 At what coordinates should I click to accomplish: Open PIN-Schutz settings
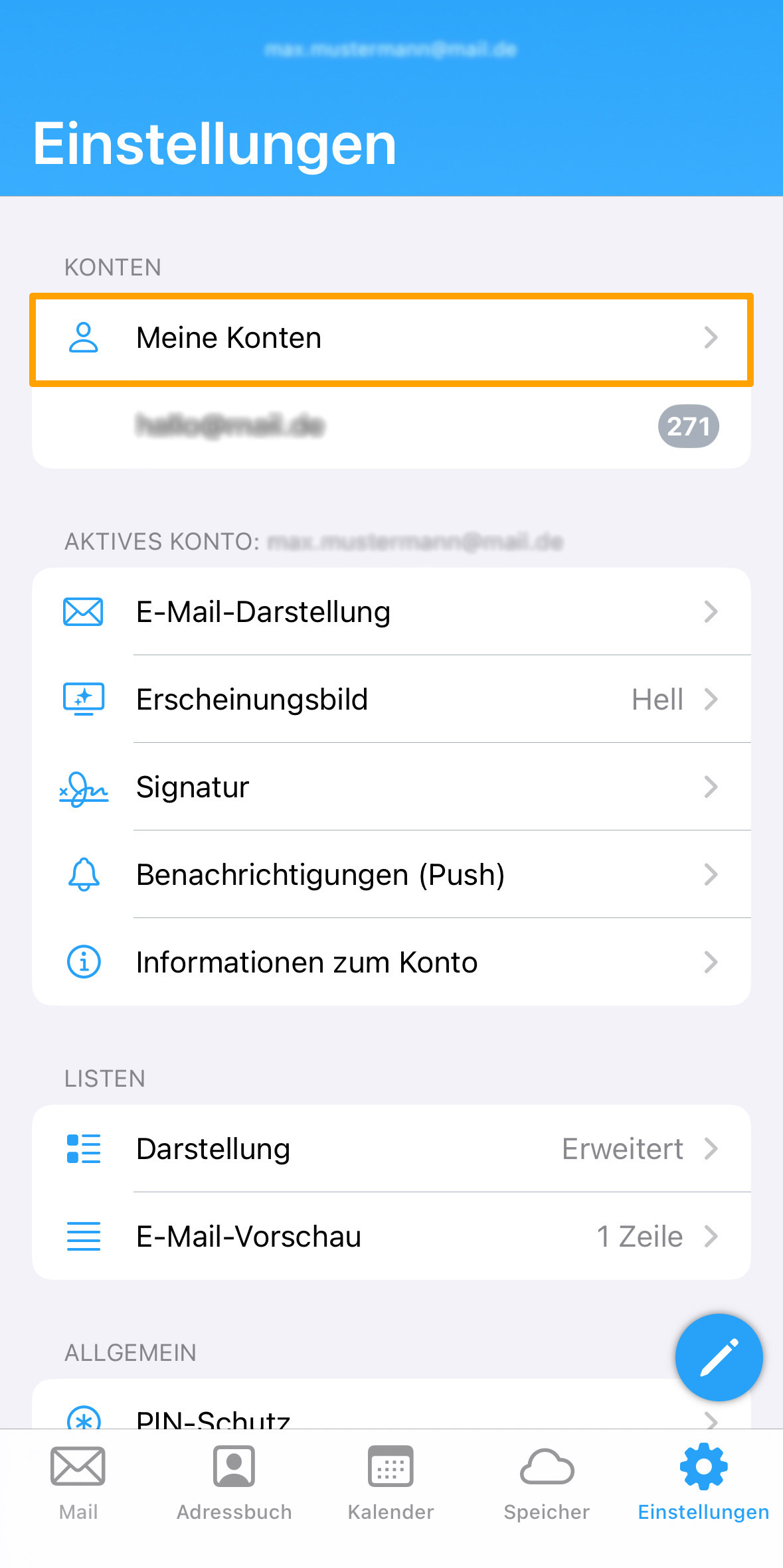tap(332, 1413)
